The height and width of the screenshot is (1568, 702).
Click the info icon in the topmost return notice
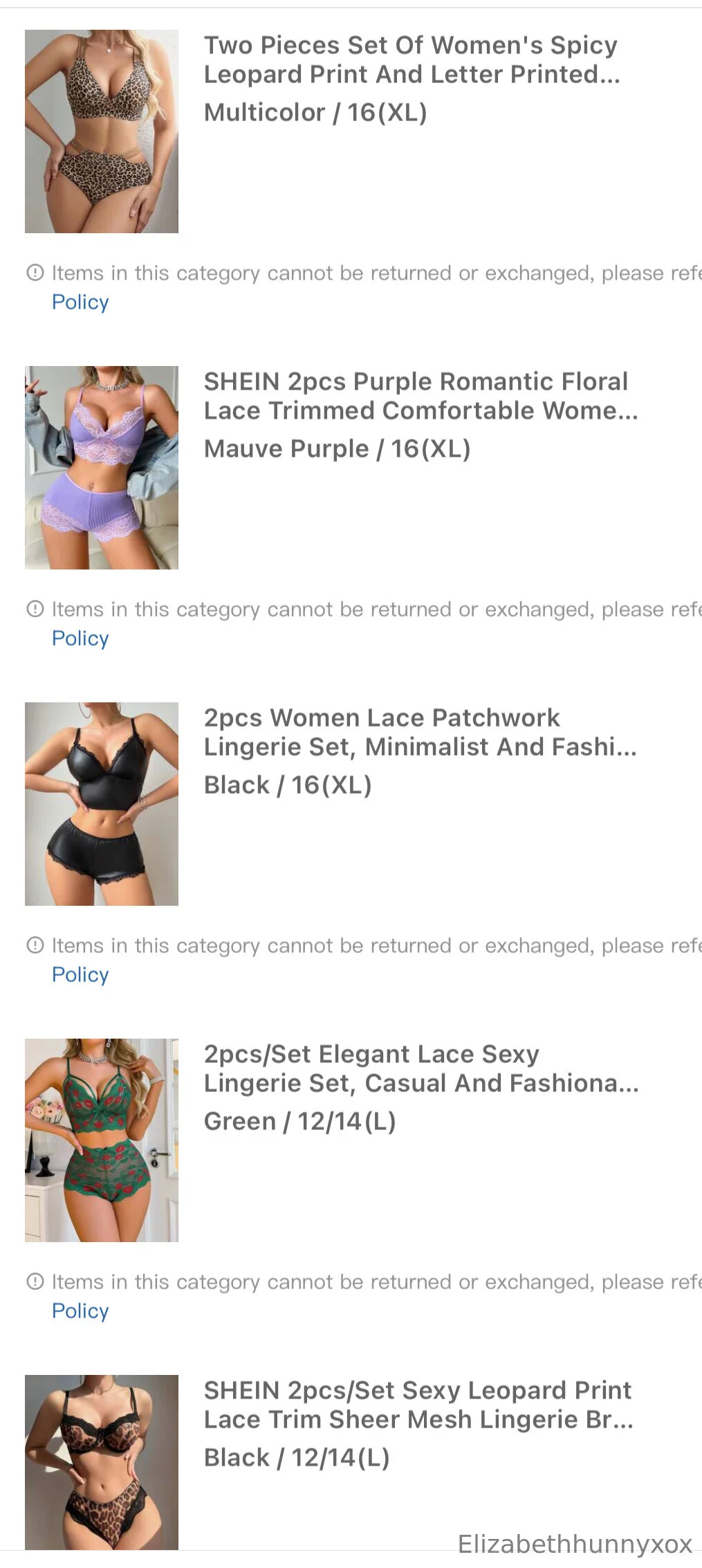click(35, 273)
